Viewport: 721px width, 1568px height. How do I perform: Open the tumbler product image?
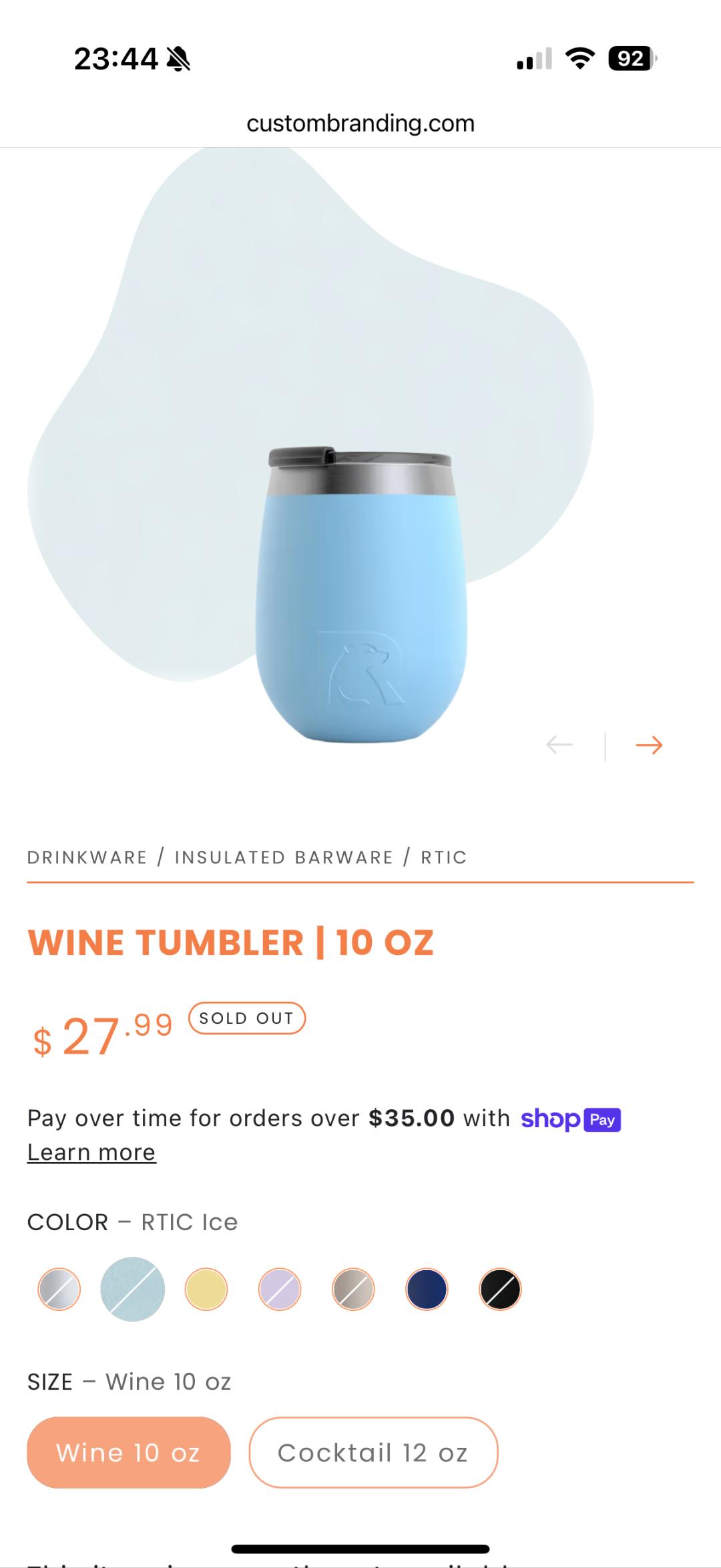[x=361, y=594]
